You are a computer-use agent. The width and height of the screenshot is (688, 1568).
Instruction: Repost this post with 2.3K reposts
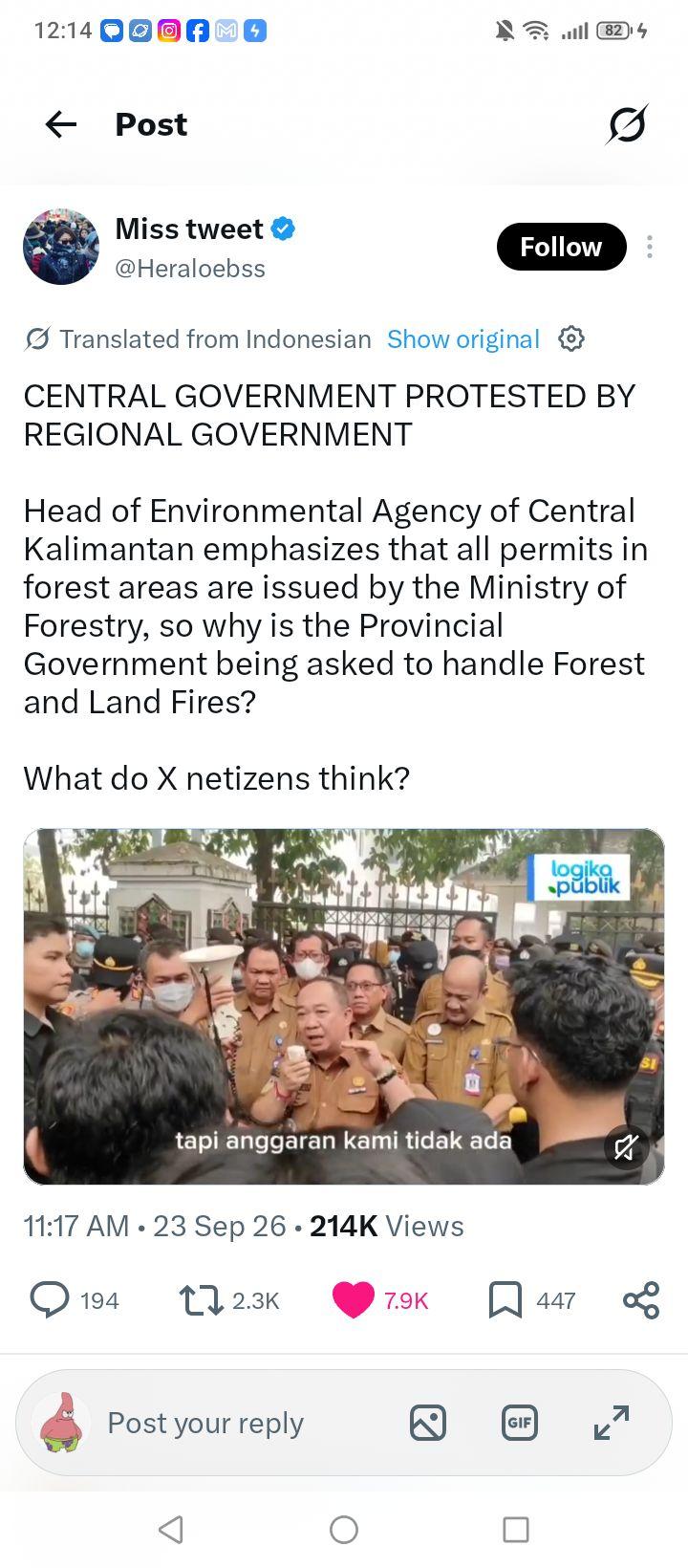(229, 1300)
